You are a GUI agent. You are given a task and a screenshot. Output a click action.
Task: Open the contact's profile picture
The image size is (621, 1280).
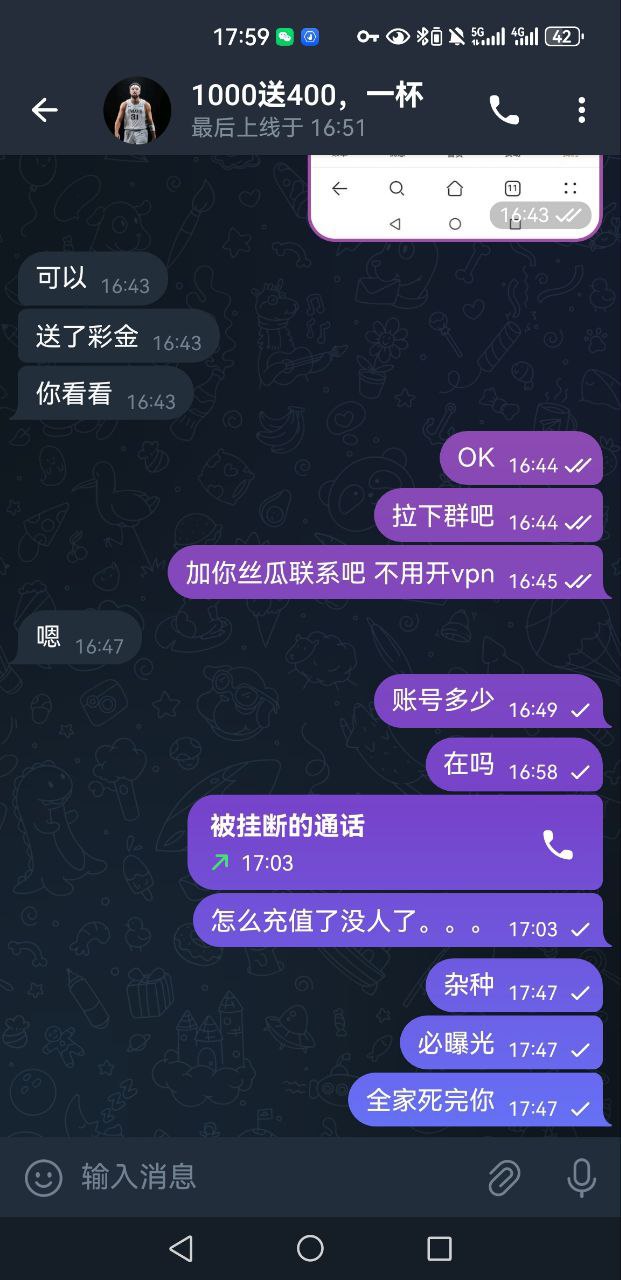pyautogui.click(x=137, y=110)
